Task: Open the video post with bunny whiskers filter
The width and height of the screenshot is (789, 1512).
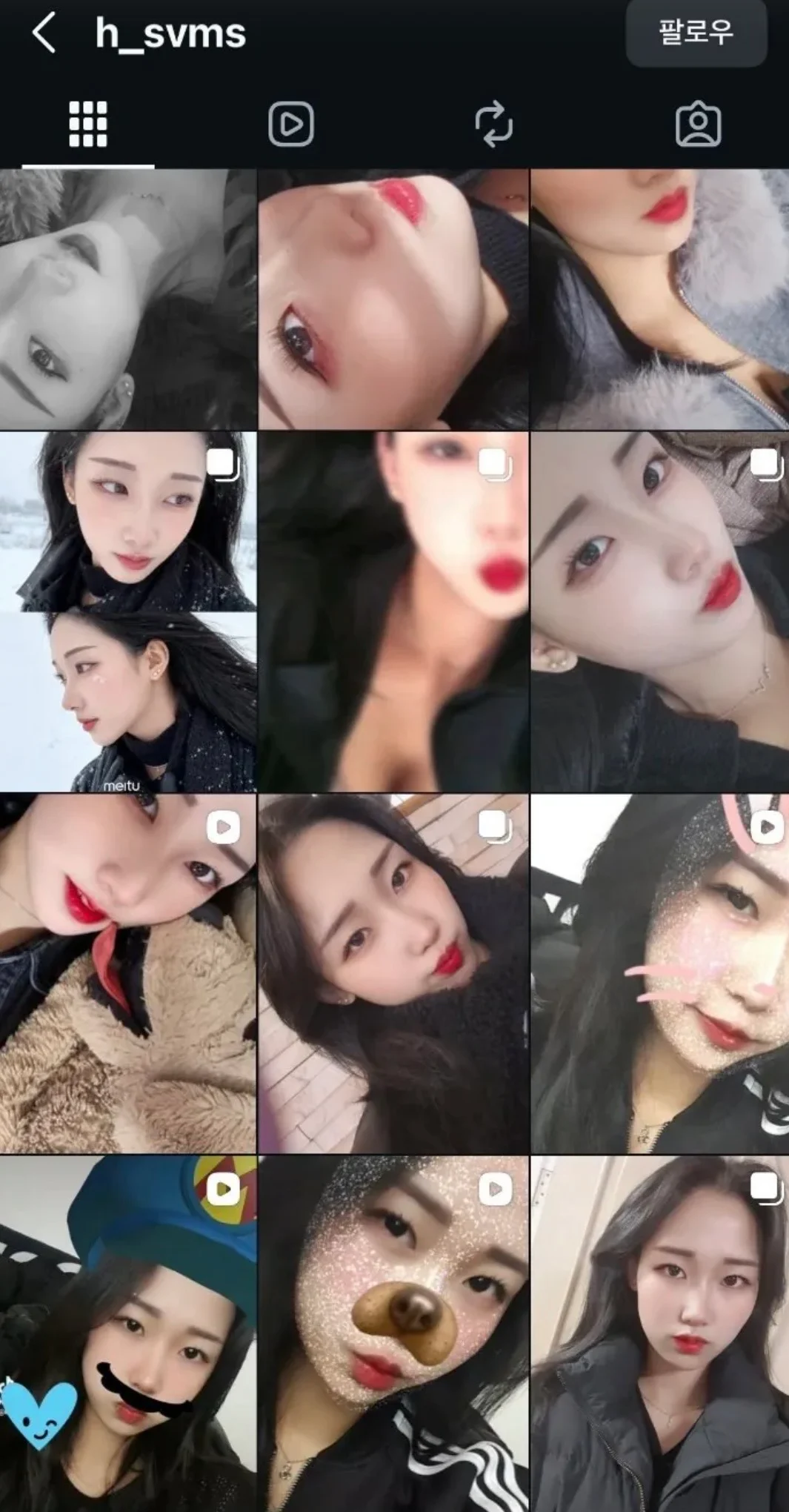Action: tap(659, 974)
